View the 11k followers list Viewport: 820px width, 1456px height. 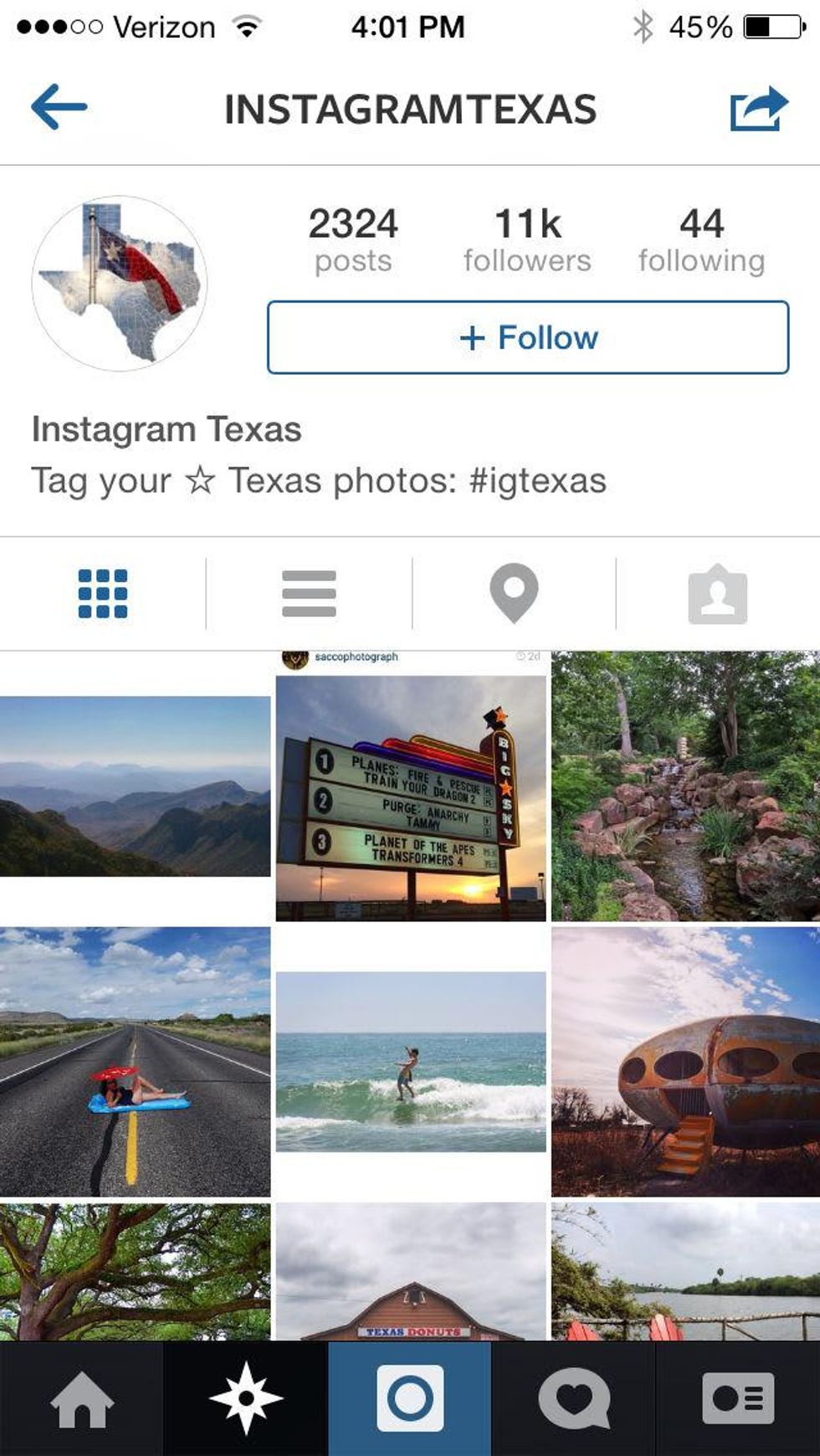(x=527, y=238)
